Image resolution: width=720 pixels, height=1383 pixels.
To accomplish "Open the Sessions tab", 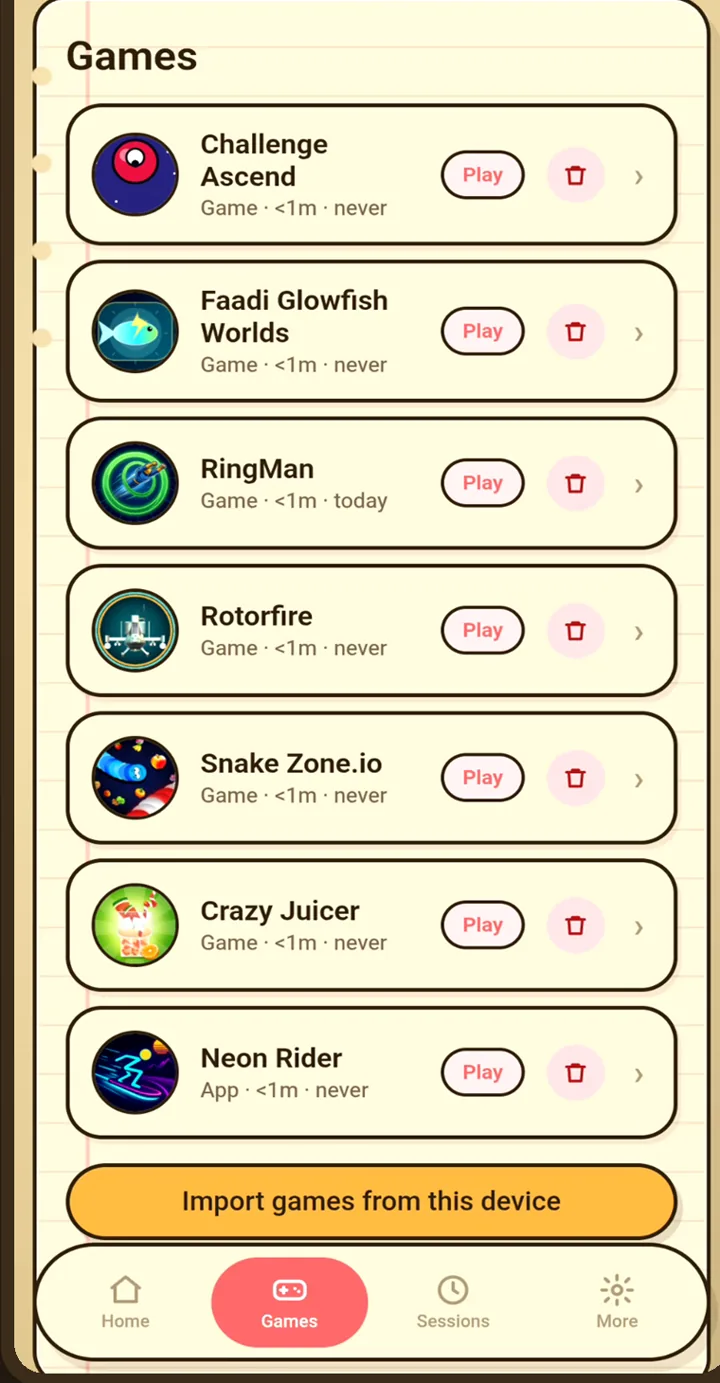I will coord(453,1302).
